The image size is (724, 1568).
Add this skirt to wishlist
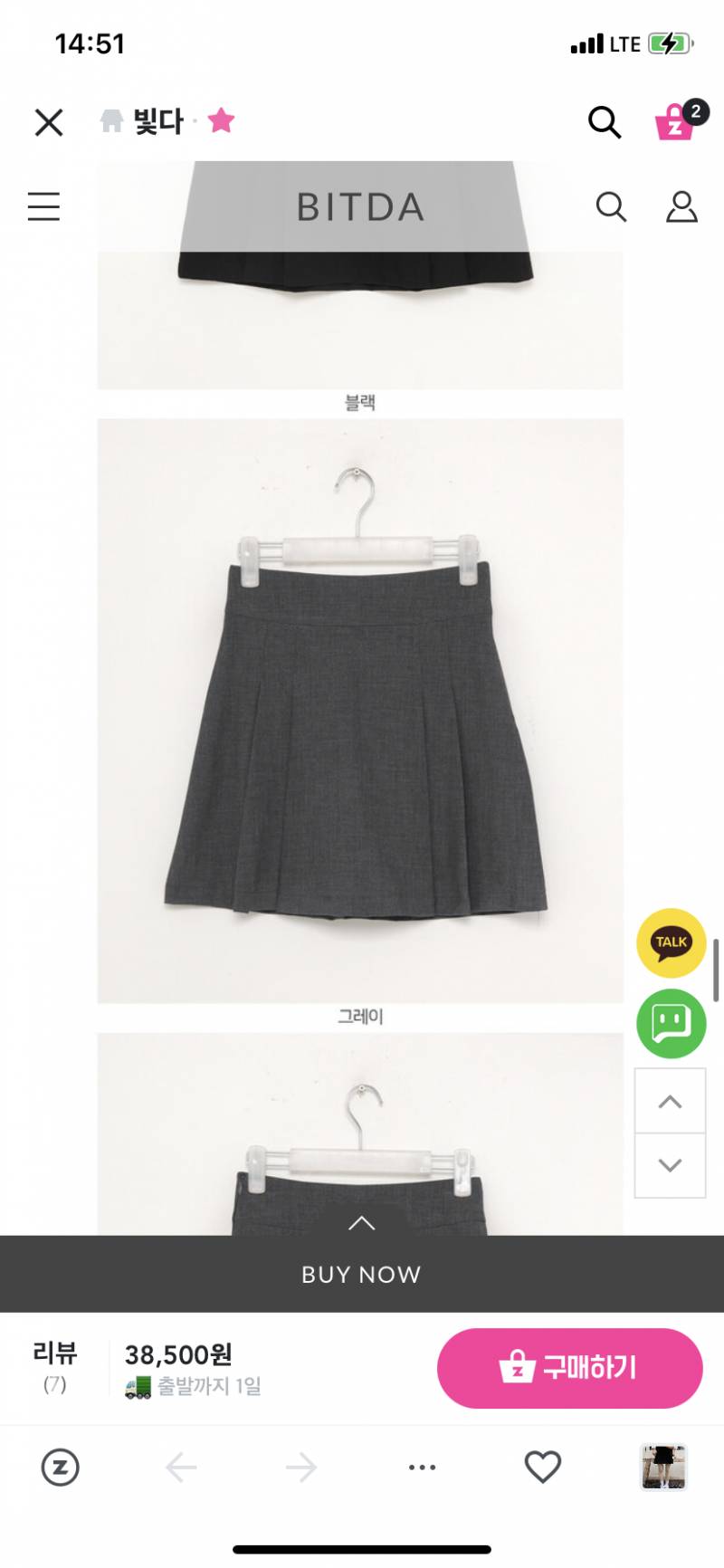click(543, 1468)
